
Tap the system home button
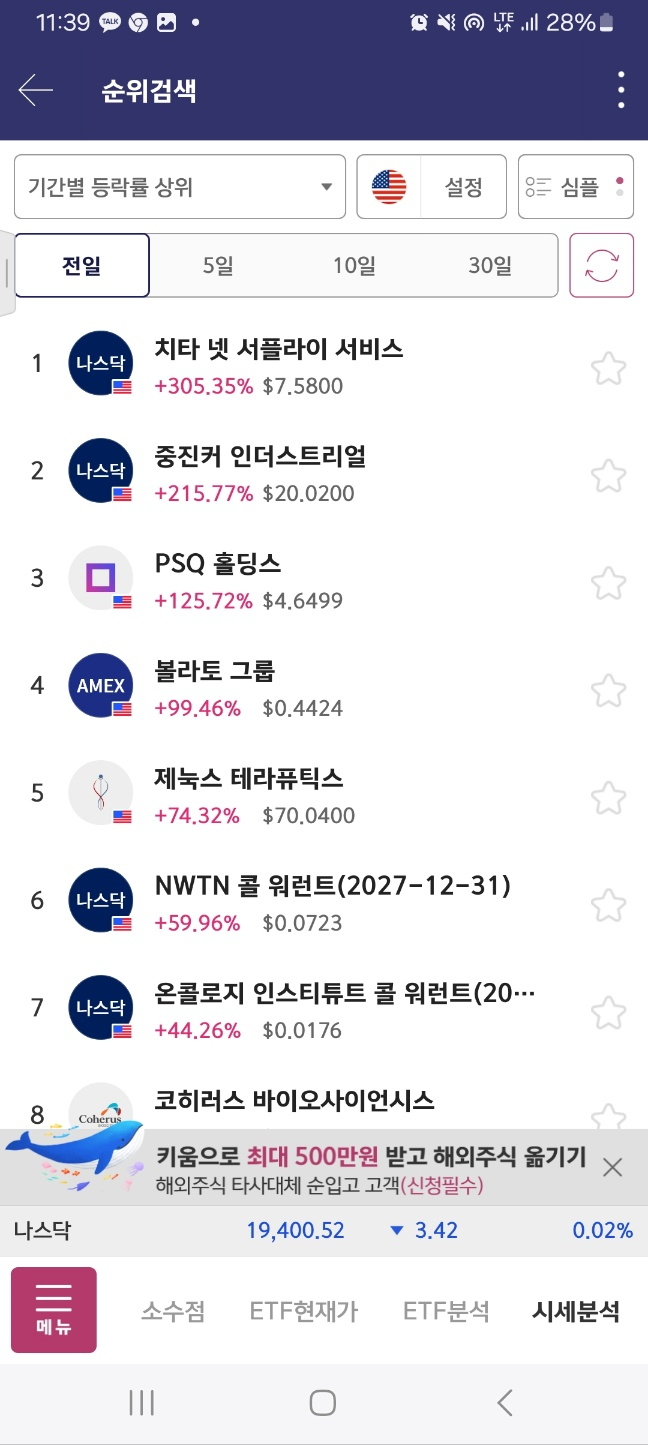point(322,1403)
